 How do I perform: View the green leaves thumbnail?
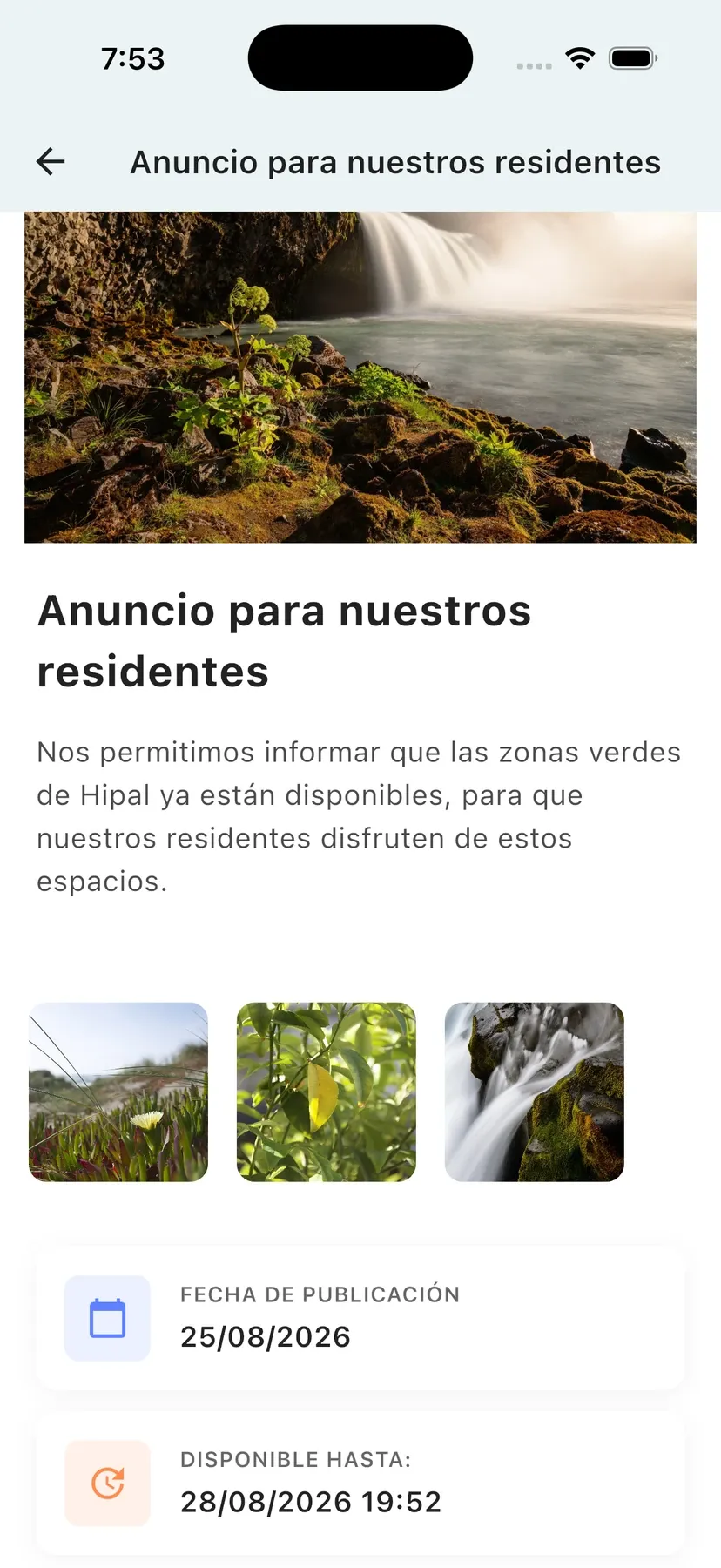click(327, 1092)
